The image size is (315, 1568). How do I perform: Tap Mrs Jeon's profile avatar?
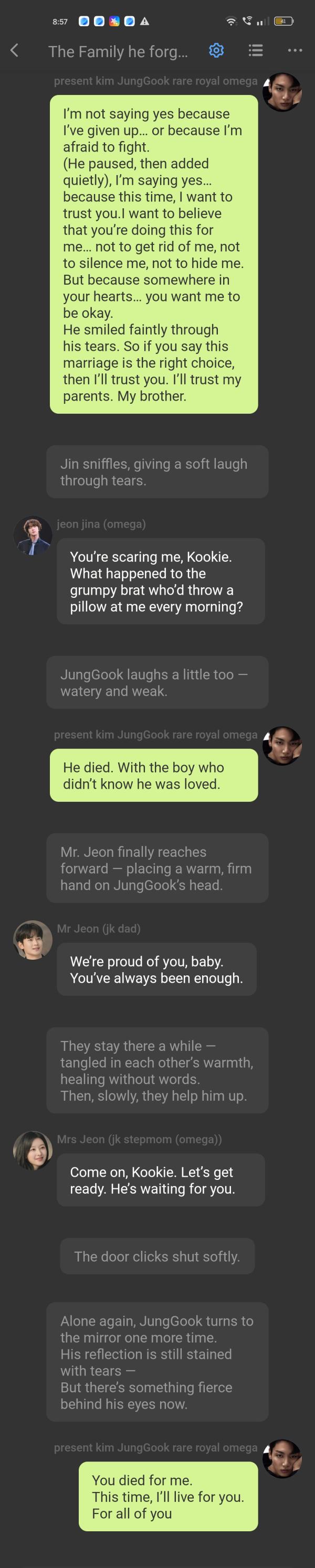click(33, 1151)
